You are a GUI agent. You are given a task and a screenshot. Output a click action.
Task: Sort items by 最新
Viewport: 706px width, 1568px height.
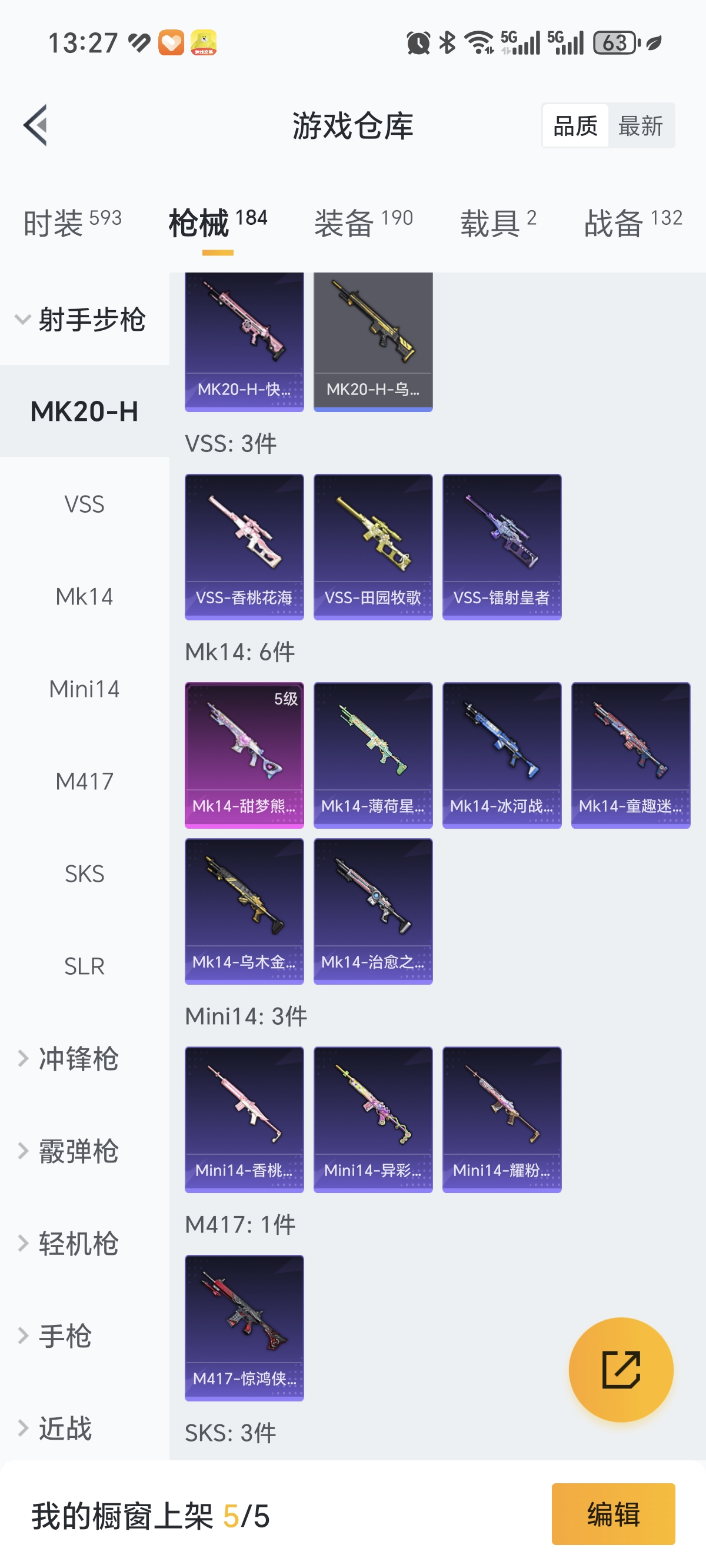coord(640,126)
